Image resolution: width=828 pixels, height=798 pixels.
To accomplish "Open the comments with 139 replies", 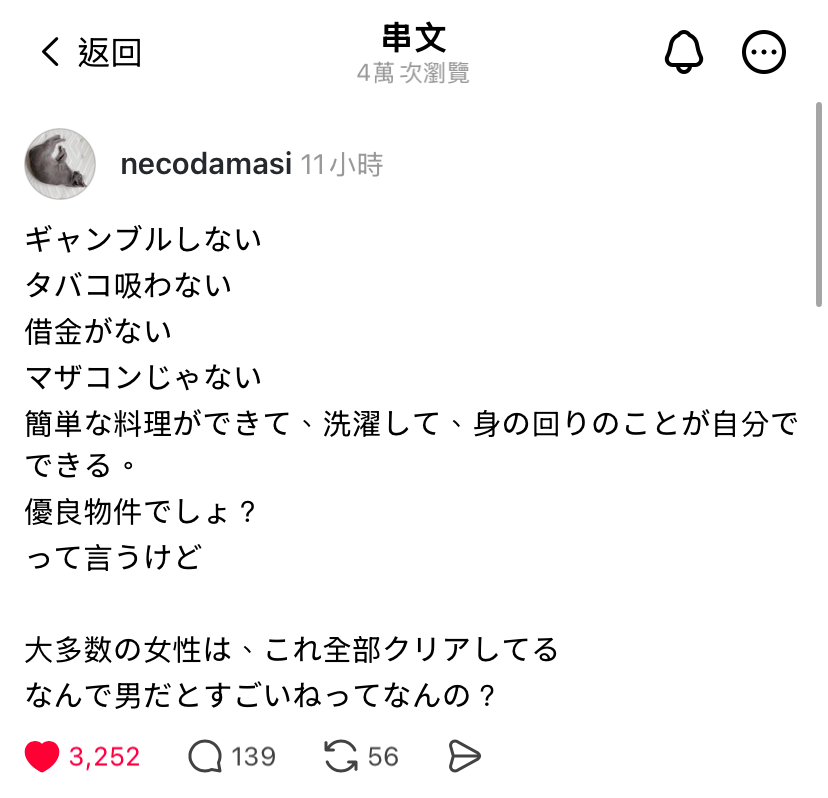I will 205,757.
